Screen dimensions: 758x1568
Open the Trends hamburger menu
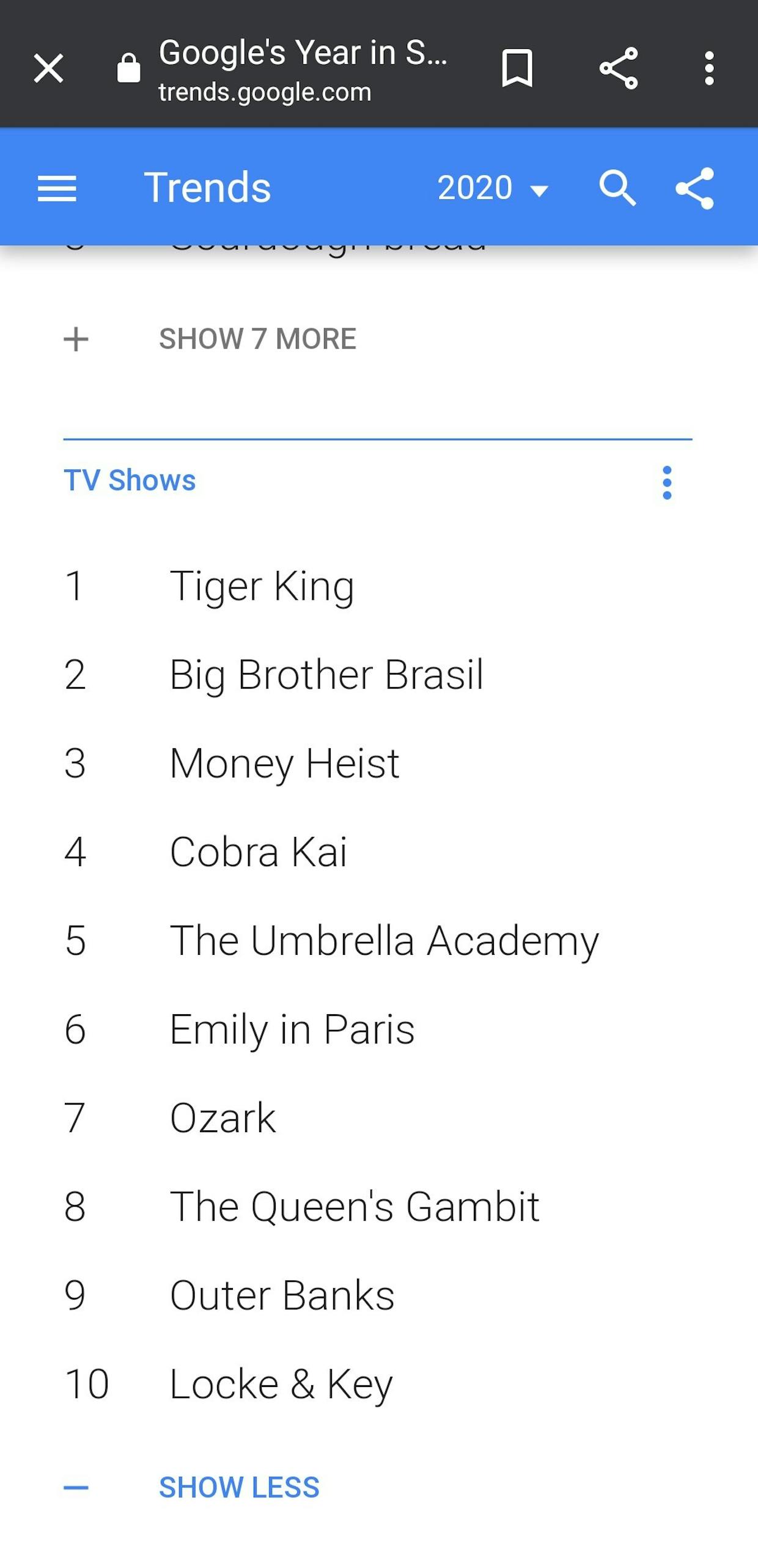[x=57, y=188]
